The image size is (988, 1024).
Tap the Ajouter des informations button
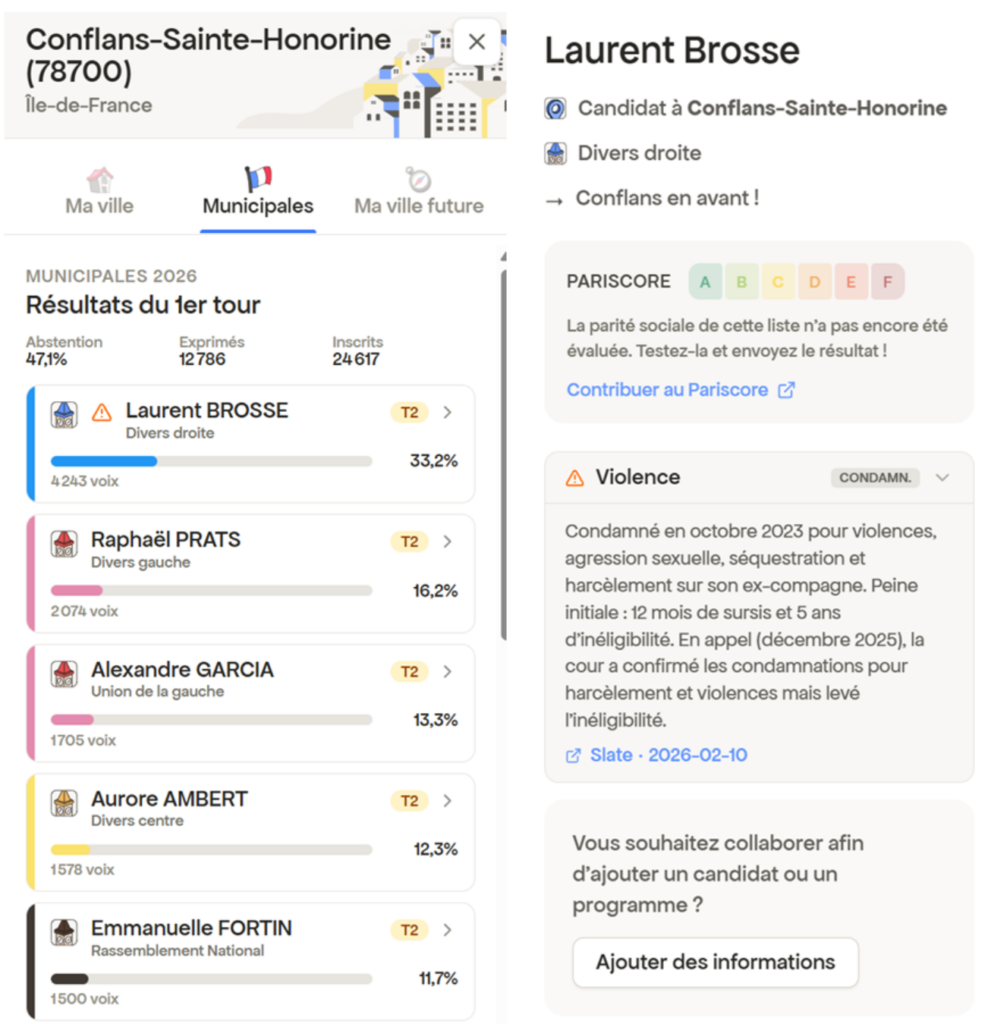[x=715, y=962]
